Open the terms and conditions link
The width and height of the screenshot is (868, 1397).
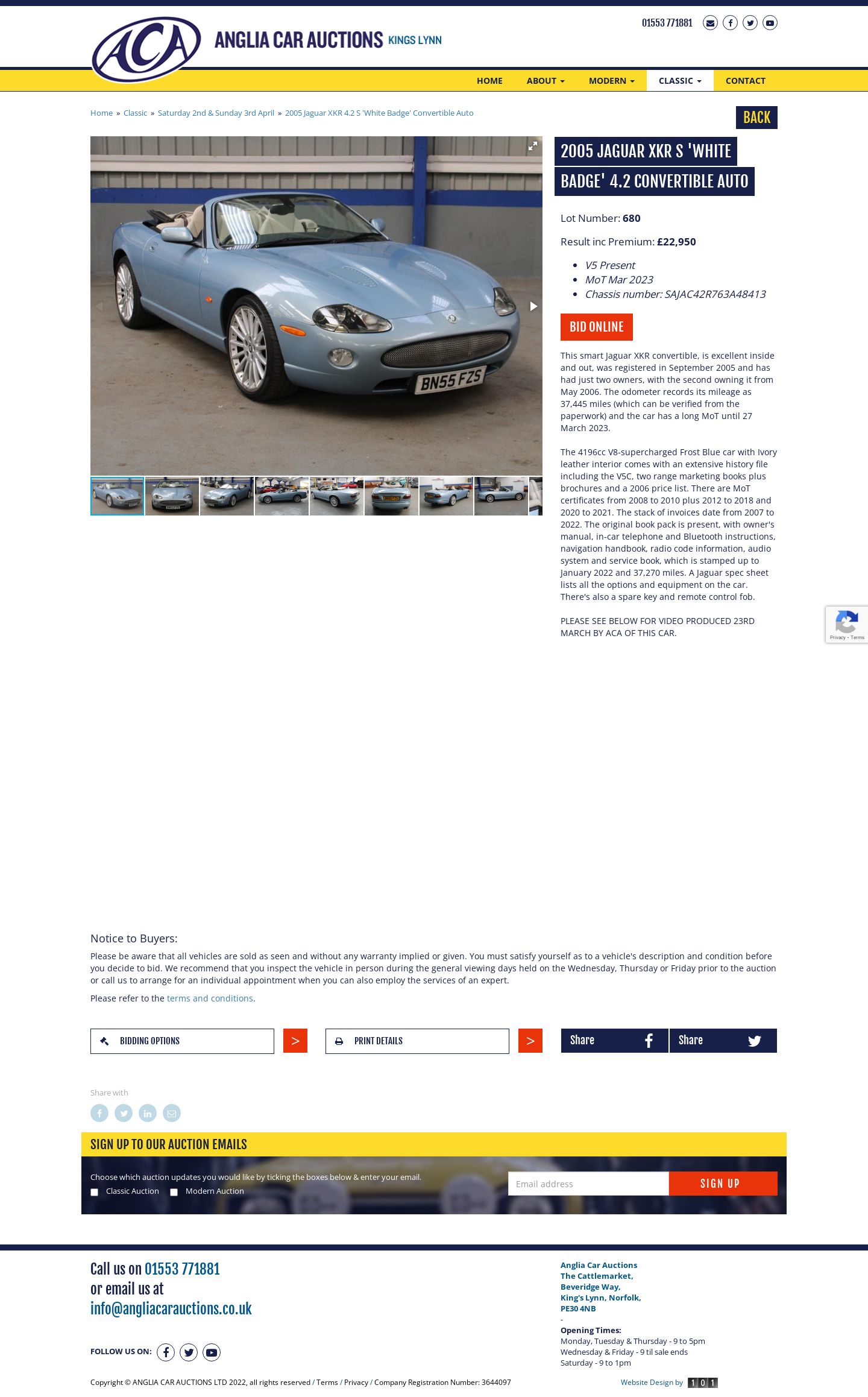pyautogui.click(x=210, y=998)
